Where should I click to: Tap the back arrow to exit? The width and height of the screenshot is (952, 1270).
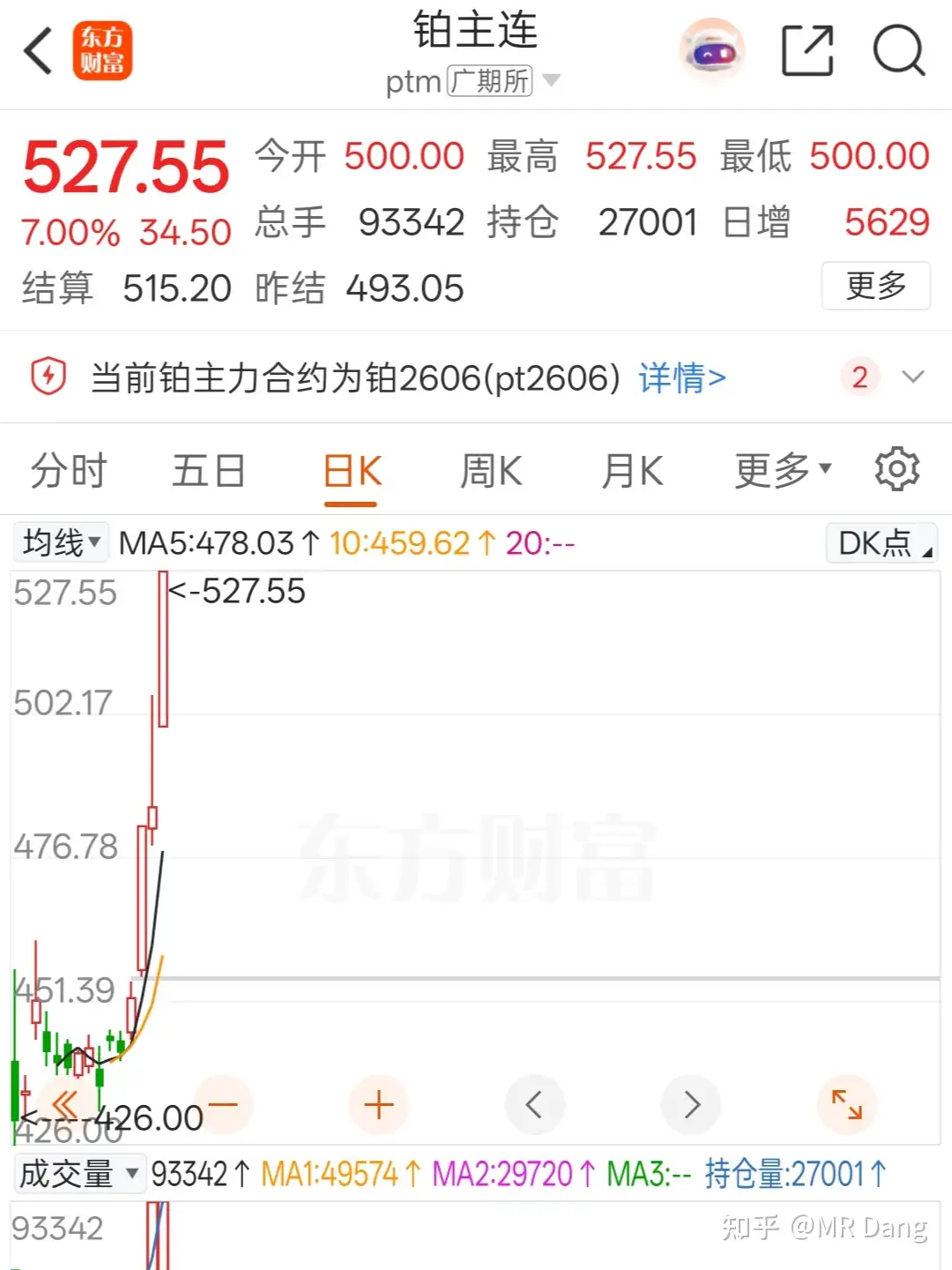click(37, 51)
